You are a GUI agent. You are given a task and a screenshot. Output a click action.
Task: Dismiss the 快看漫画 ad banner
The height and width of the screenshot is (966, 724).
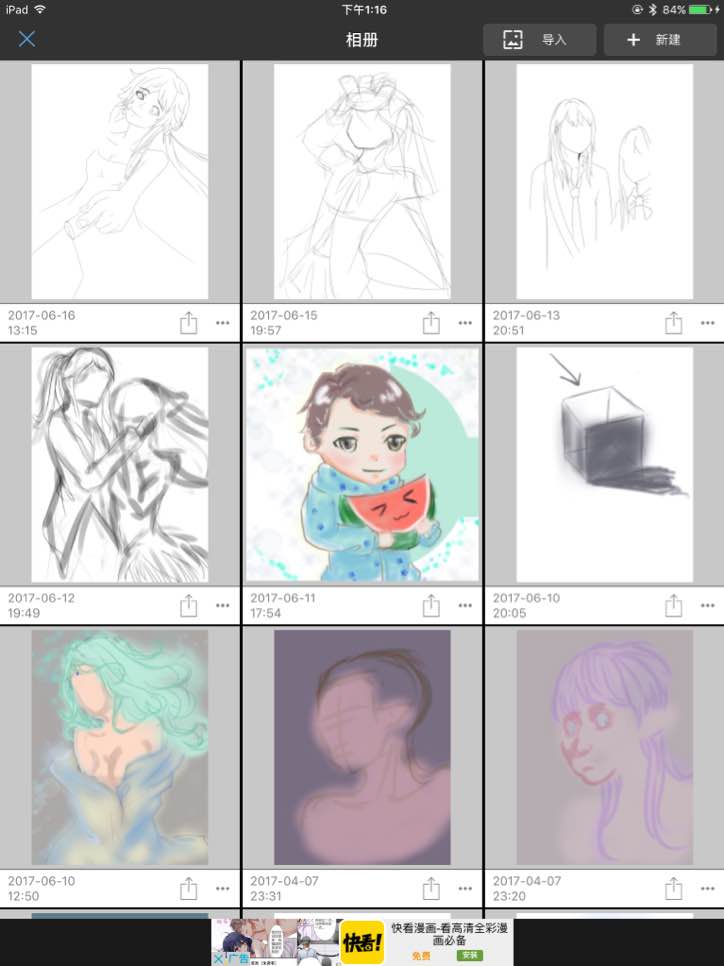(219, 957)
